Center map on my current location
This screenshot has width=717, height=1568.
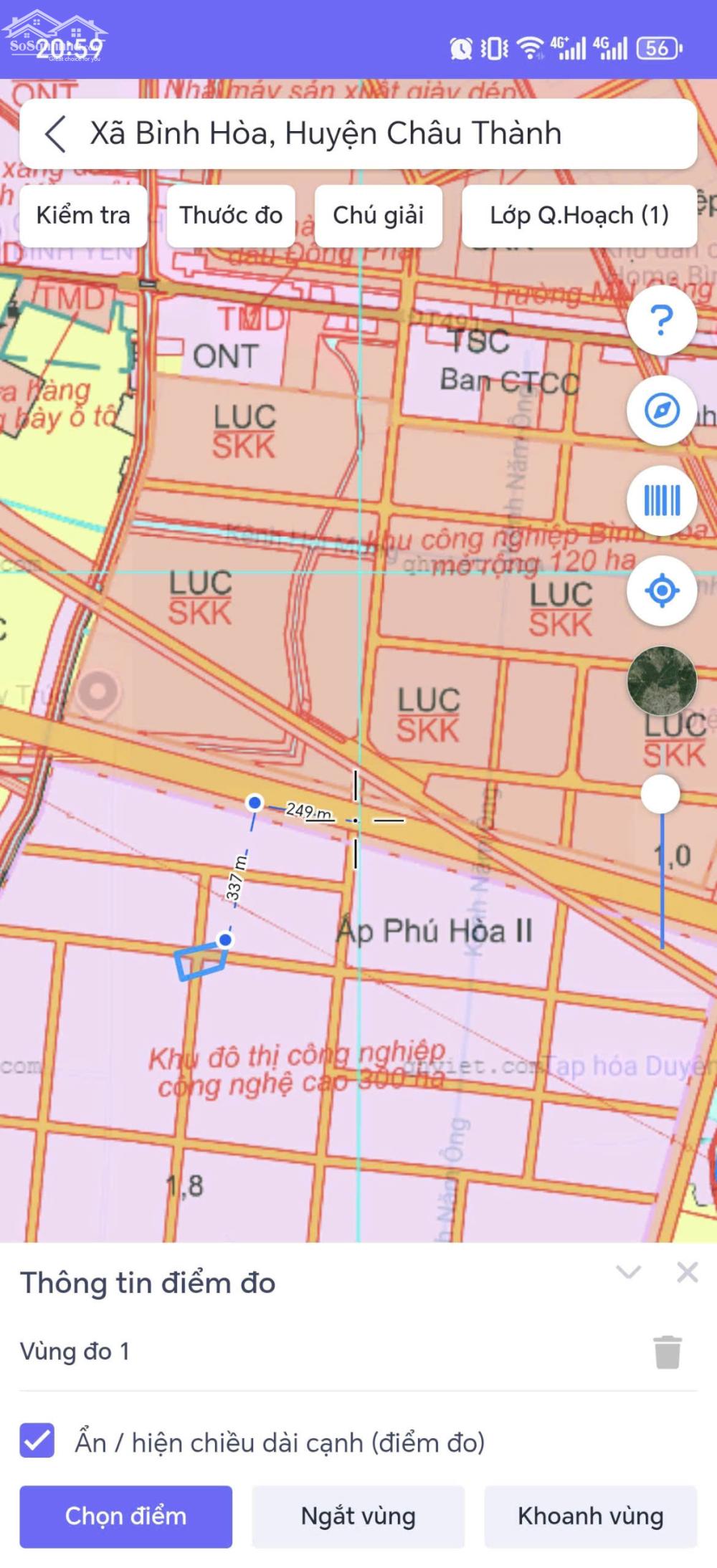pos(661,591)
